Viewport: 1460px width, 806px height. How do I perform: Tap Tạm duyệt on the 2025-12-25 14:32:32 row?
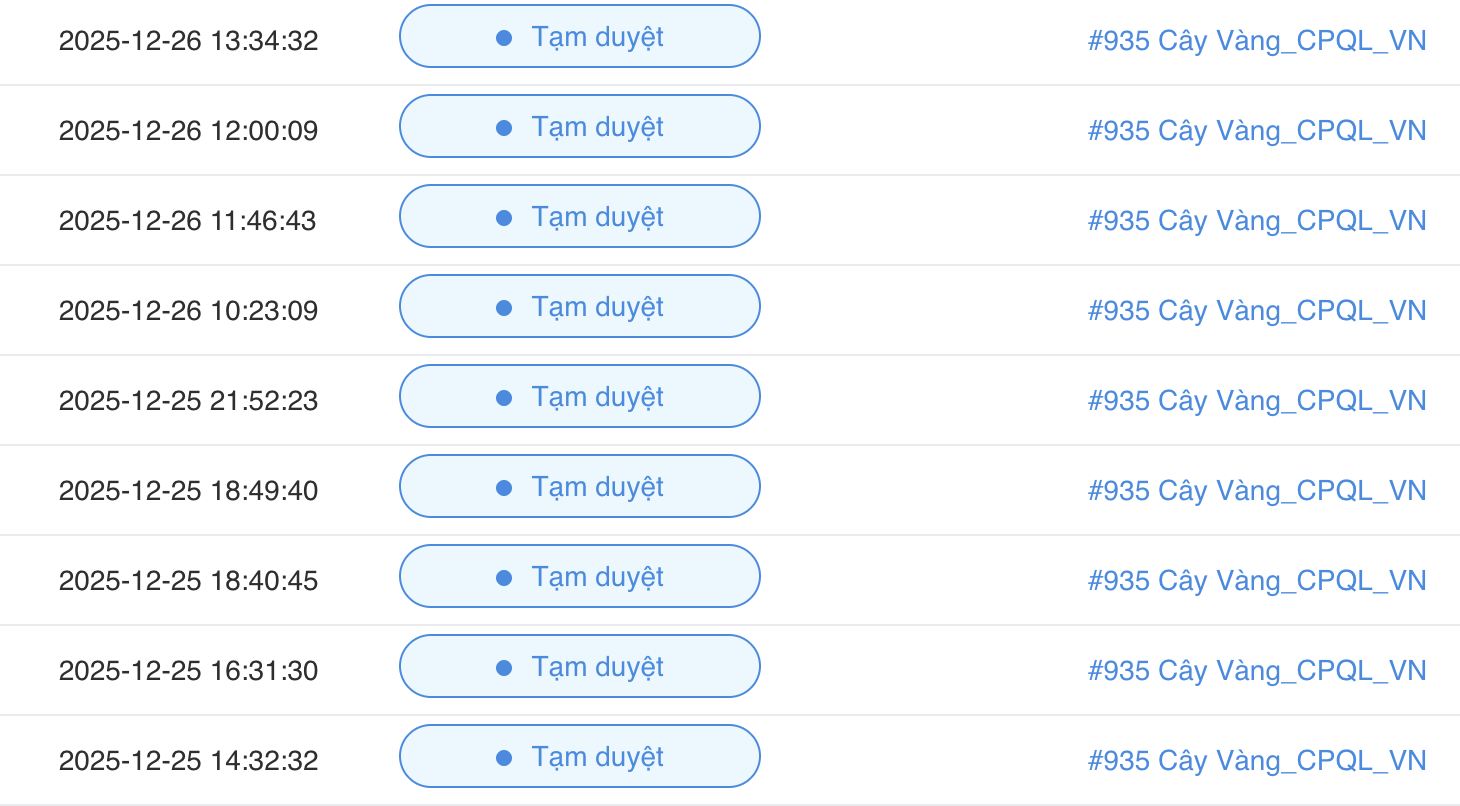580,757
